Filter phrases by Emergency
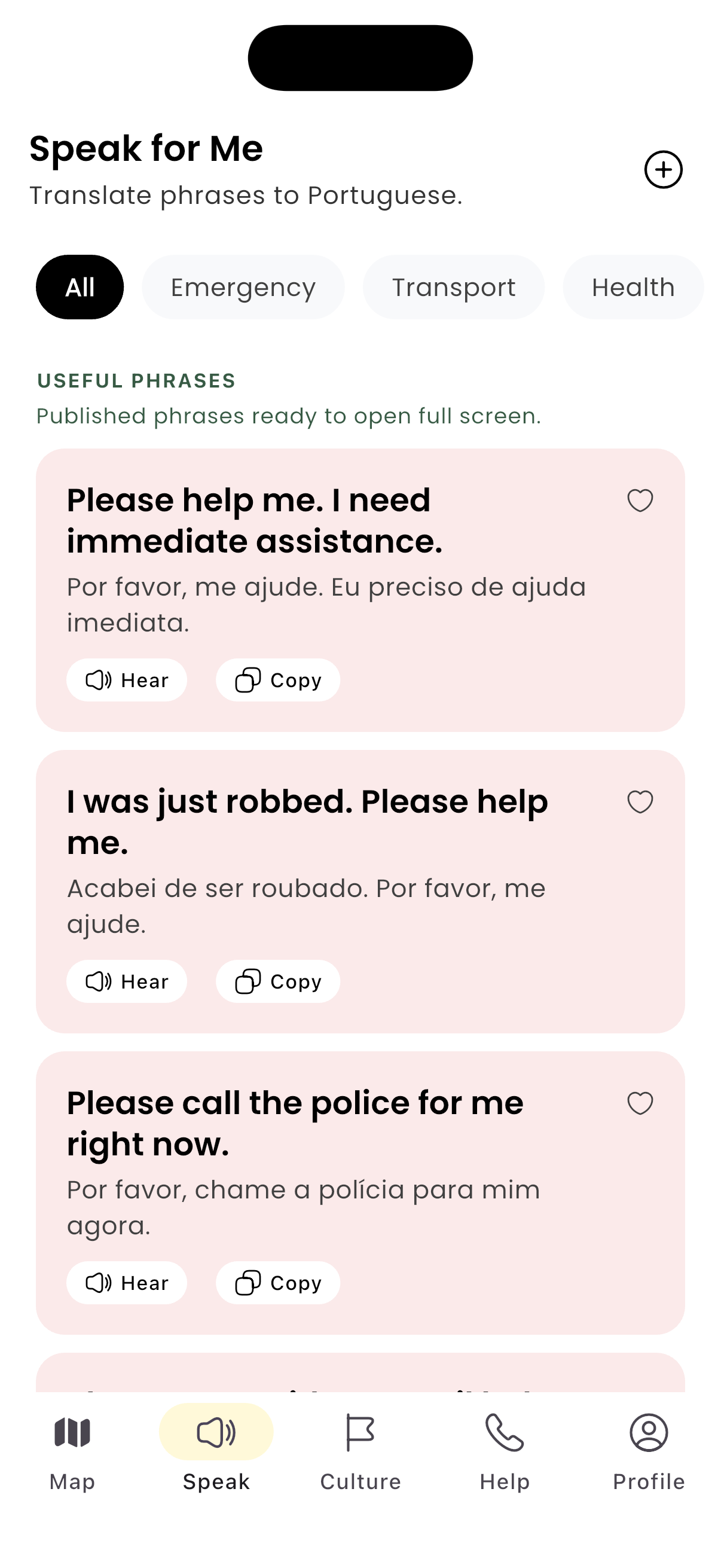 [x=243, y=287]
